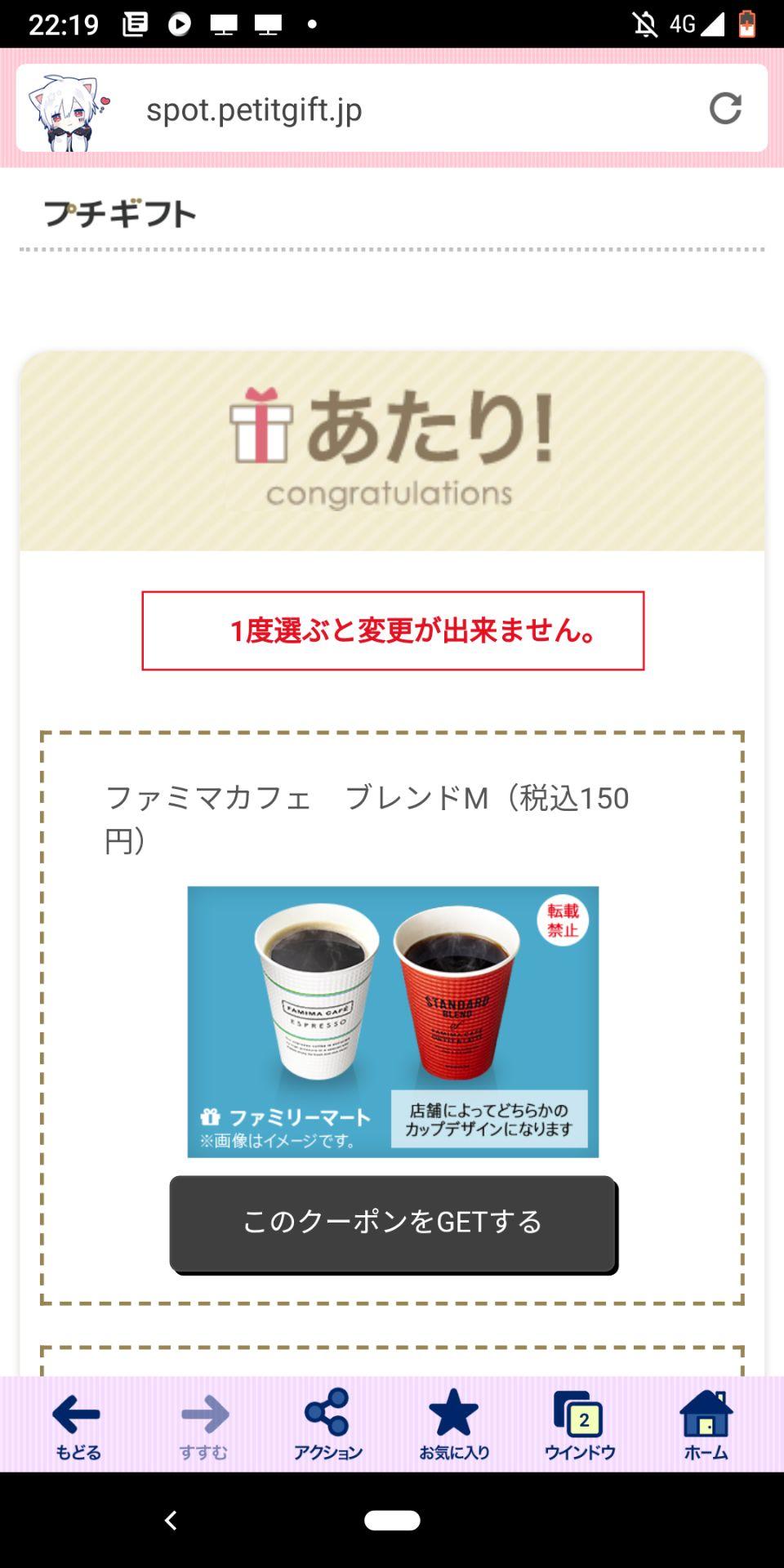Tap the spot.petitgift.jp address bar

click(392, 109)
